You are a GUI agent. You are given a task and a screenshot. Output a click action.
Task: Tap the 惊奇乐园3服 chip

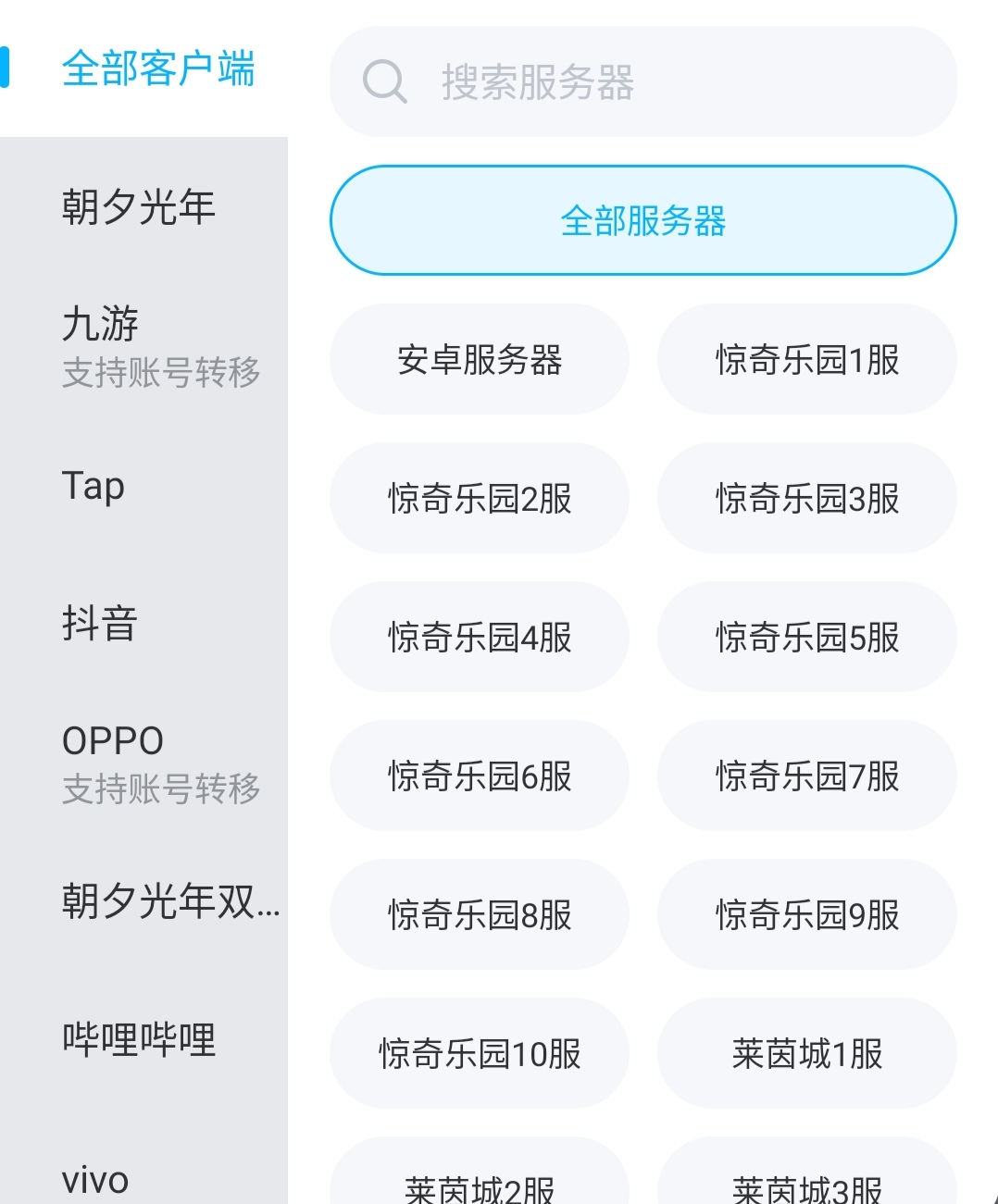806,498
